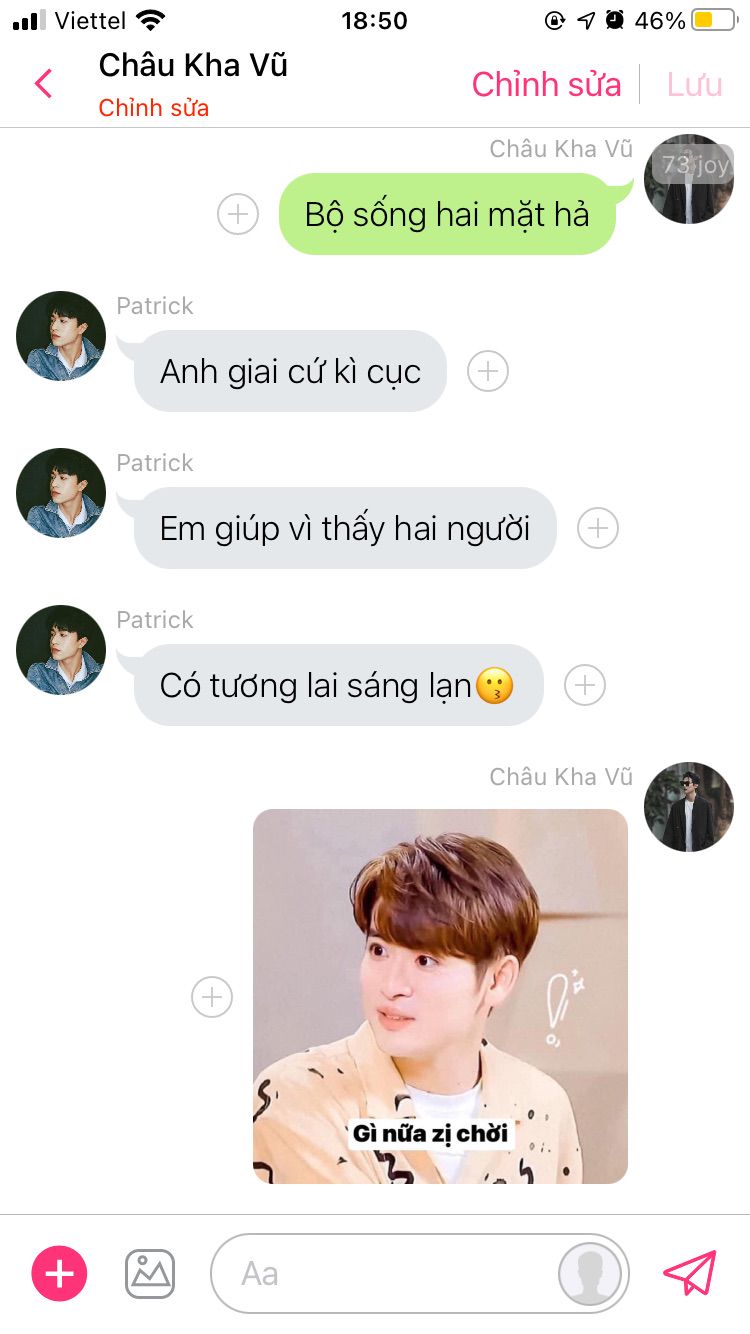Tap plus beside the meme image message

[212, 996]
